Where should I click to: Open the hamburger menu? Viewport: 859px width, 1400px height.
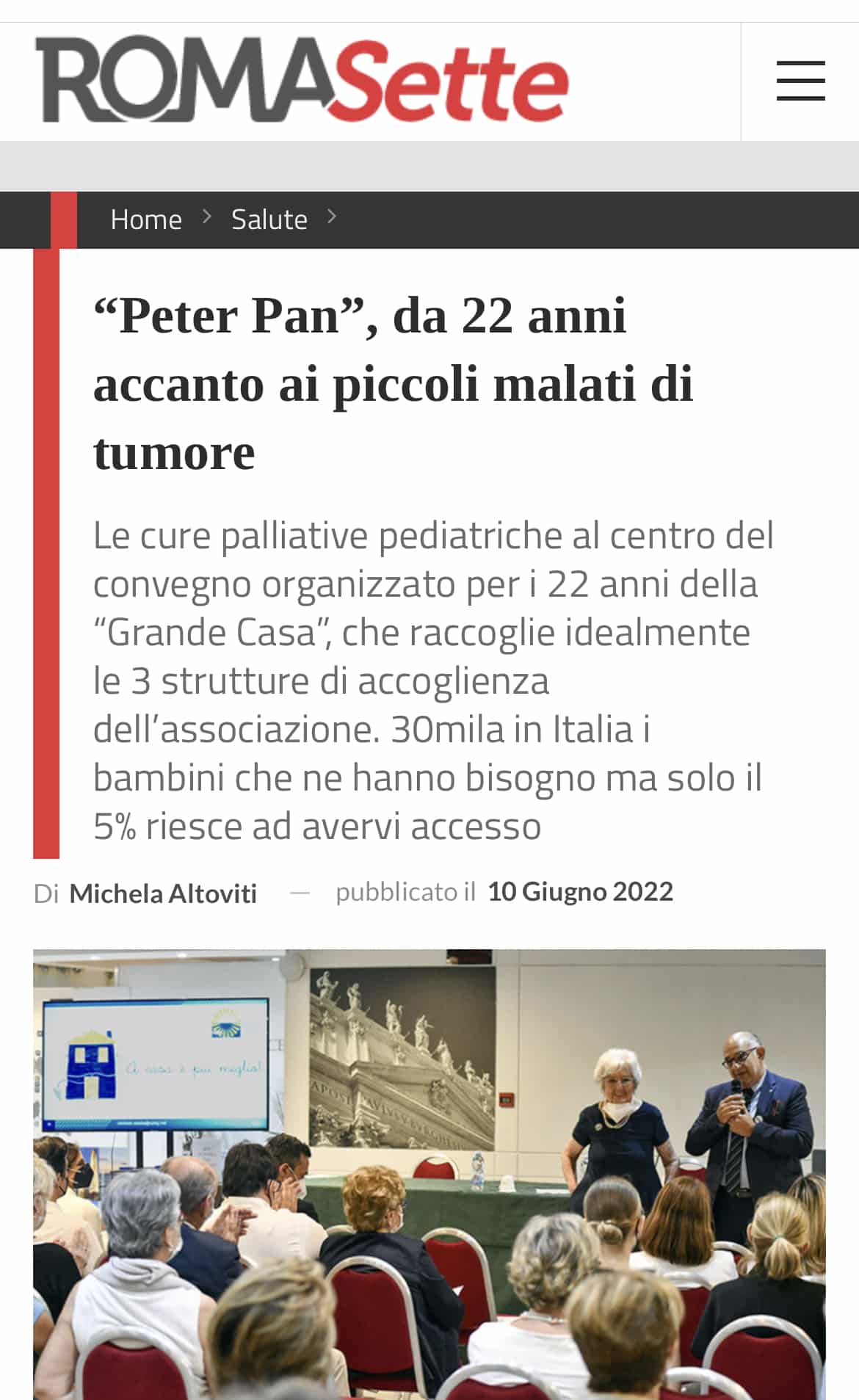tap(800, 81)
